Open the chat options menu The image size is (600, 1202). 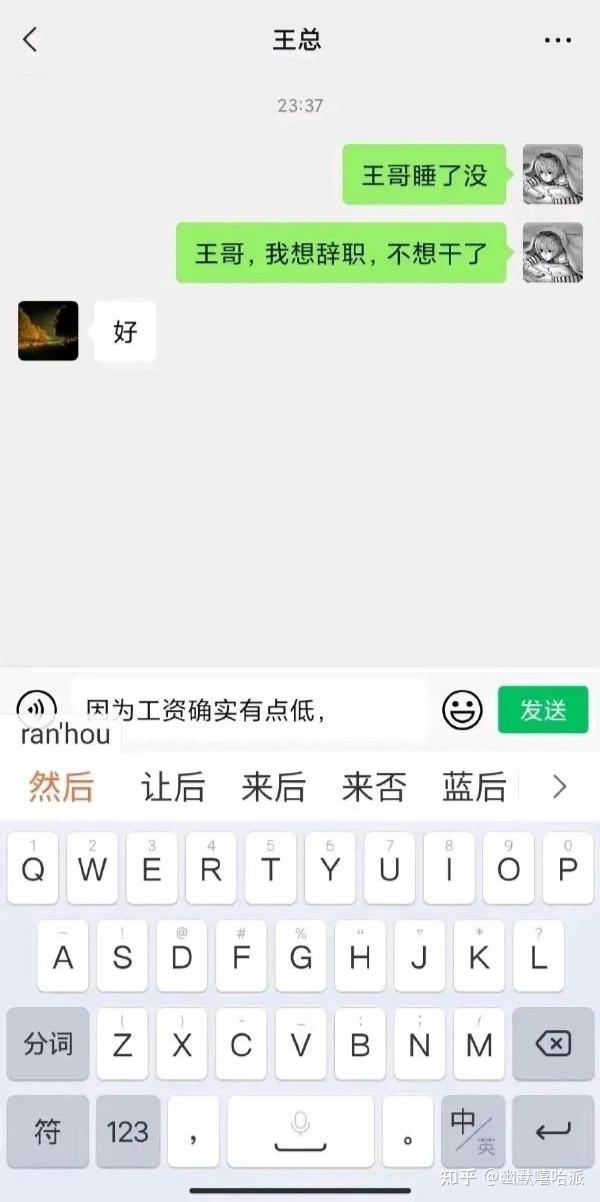[x=557, y=40]
